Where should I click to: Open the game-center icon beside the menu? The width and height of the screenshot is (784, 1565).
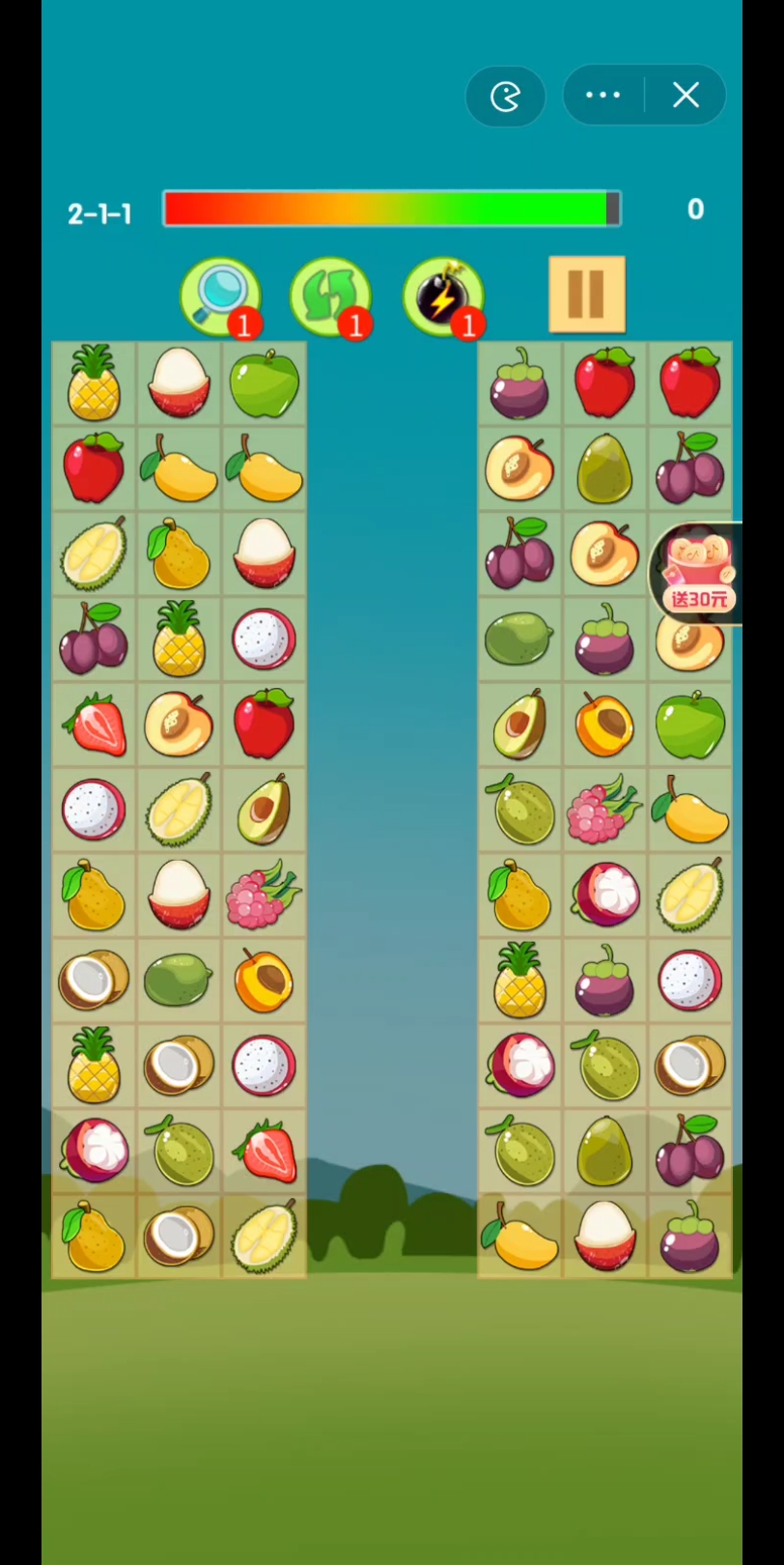pyautogui.click(x=505, y=96)
